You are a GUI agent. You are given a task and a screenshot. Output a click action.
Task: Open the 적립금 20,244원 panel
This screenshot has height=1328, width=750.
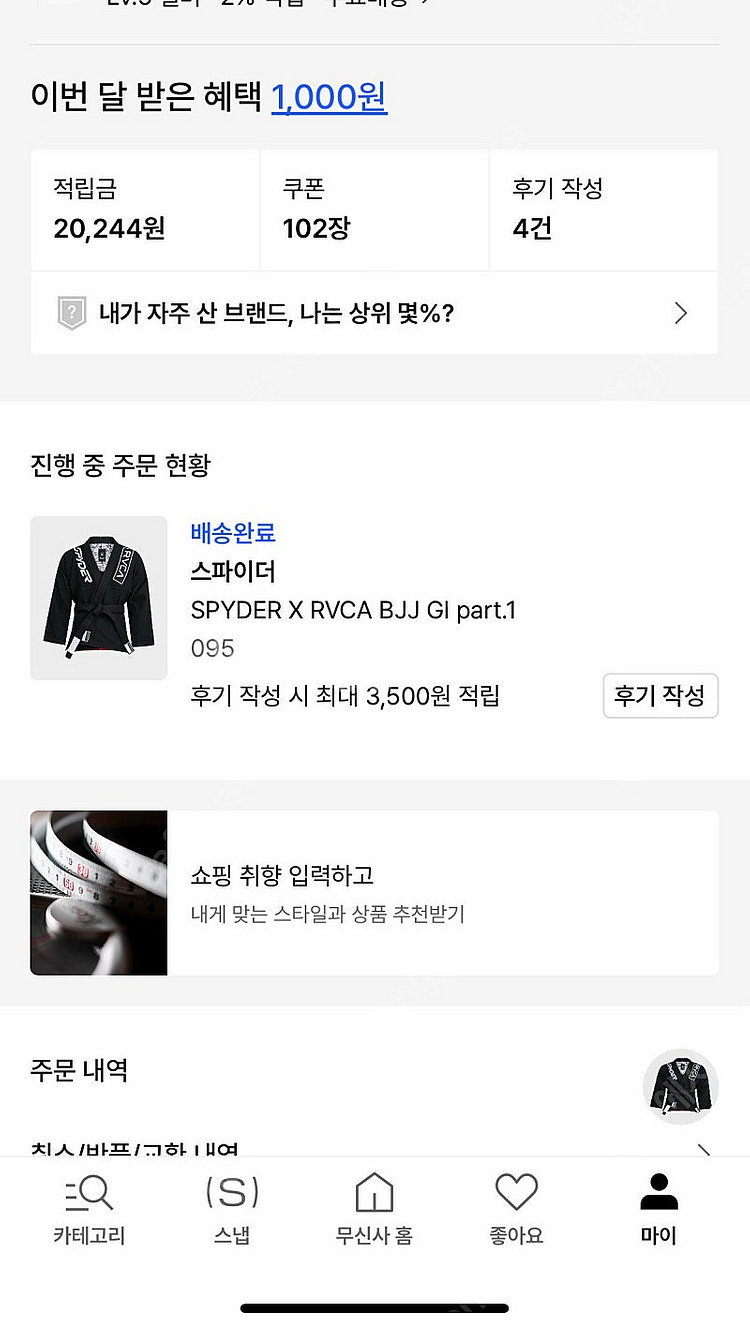(145, 209)
